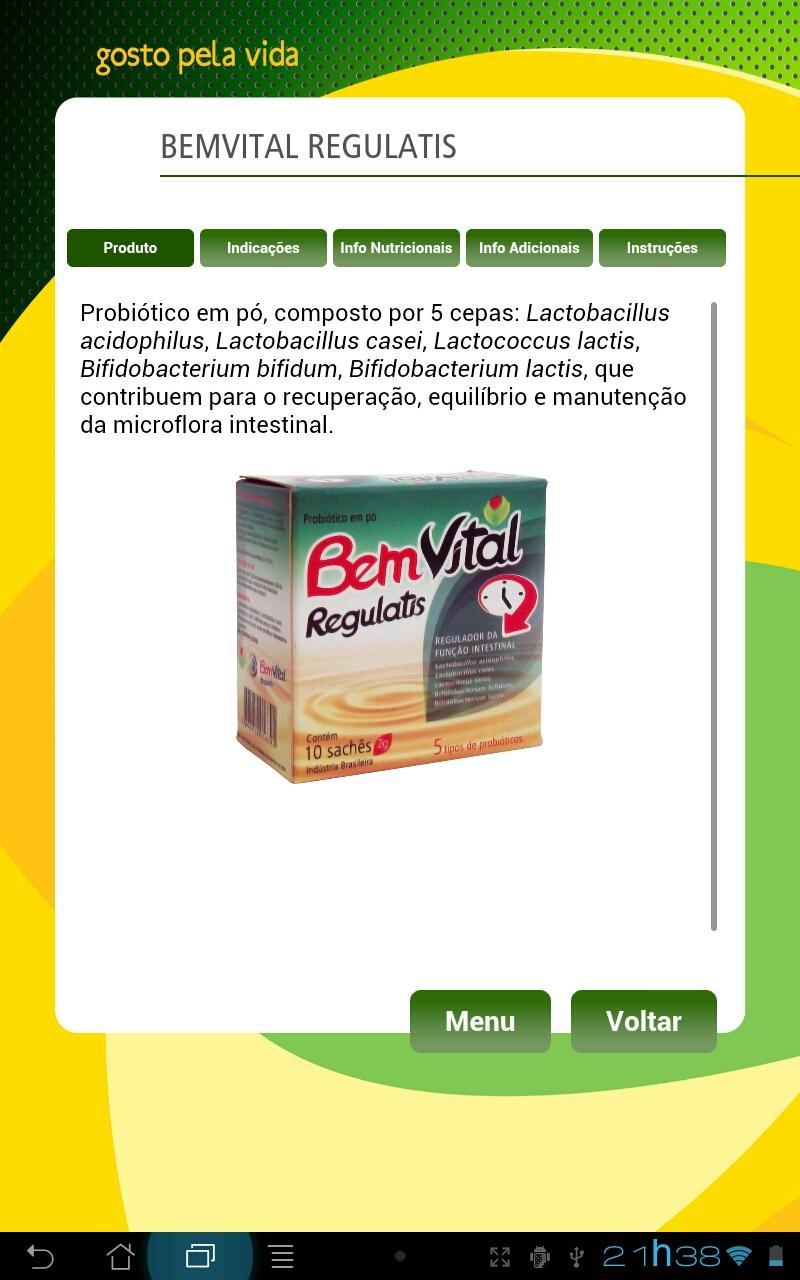Select the Info Adicionais tab

point(529,247)
